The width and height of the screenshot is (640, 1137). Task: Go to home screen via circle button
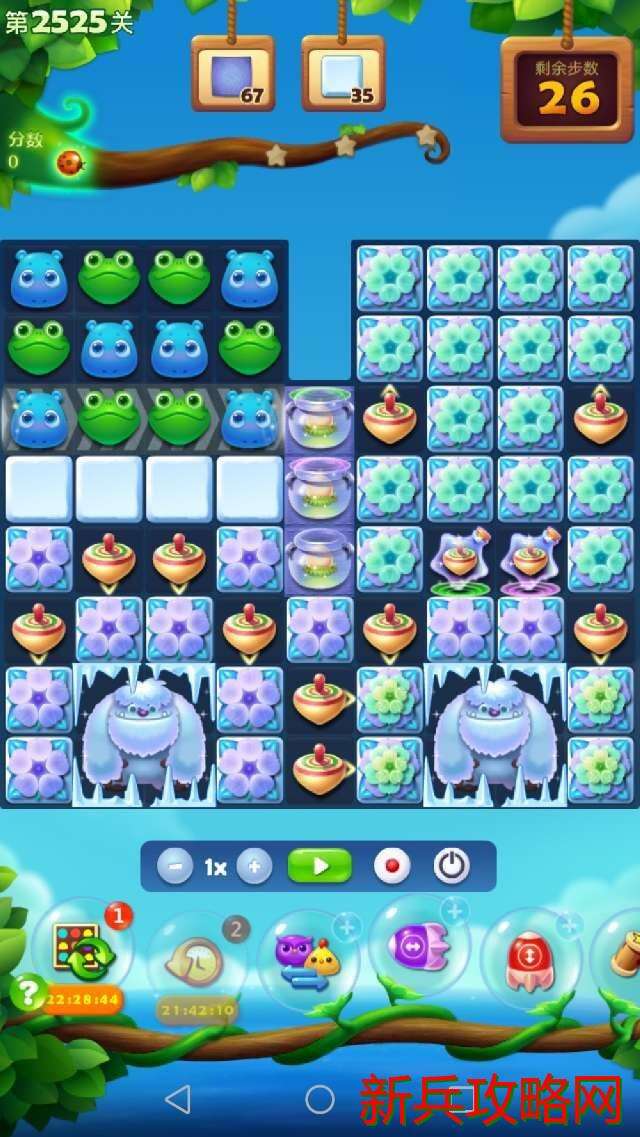click(x=320, y=1100)
